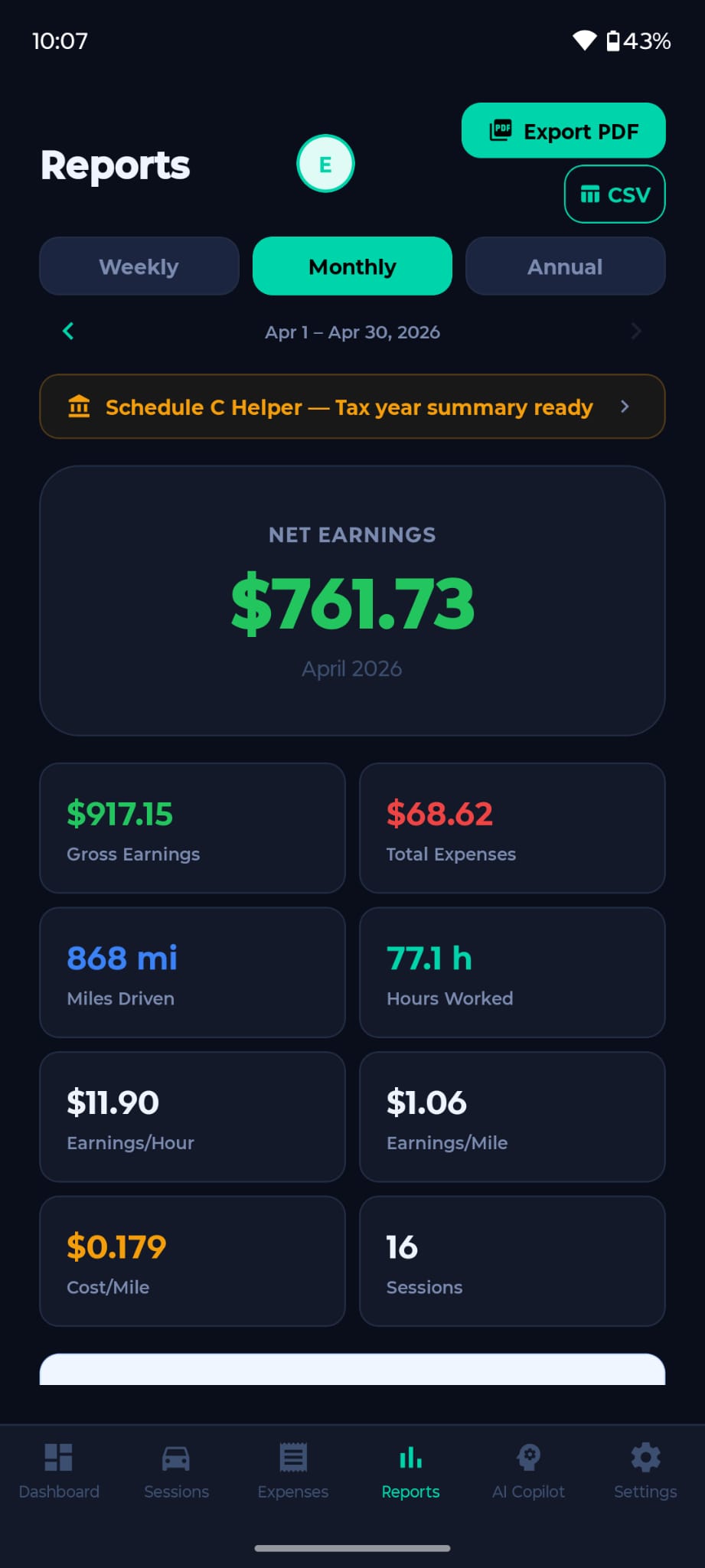Open the Expenses tab

(293, 1470)
